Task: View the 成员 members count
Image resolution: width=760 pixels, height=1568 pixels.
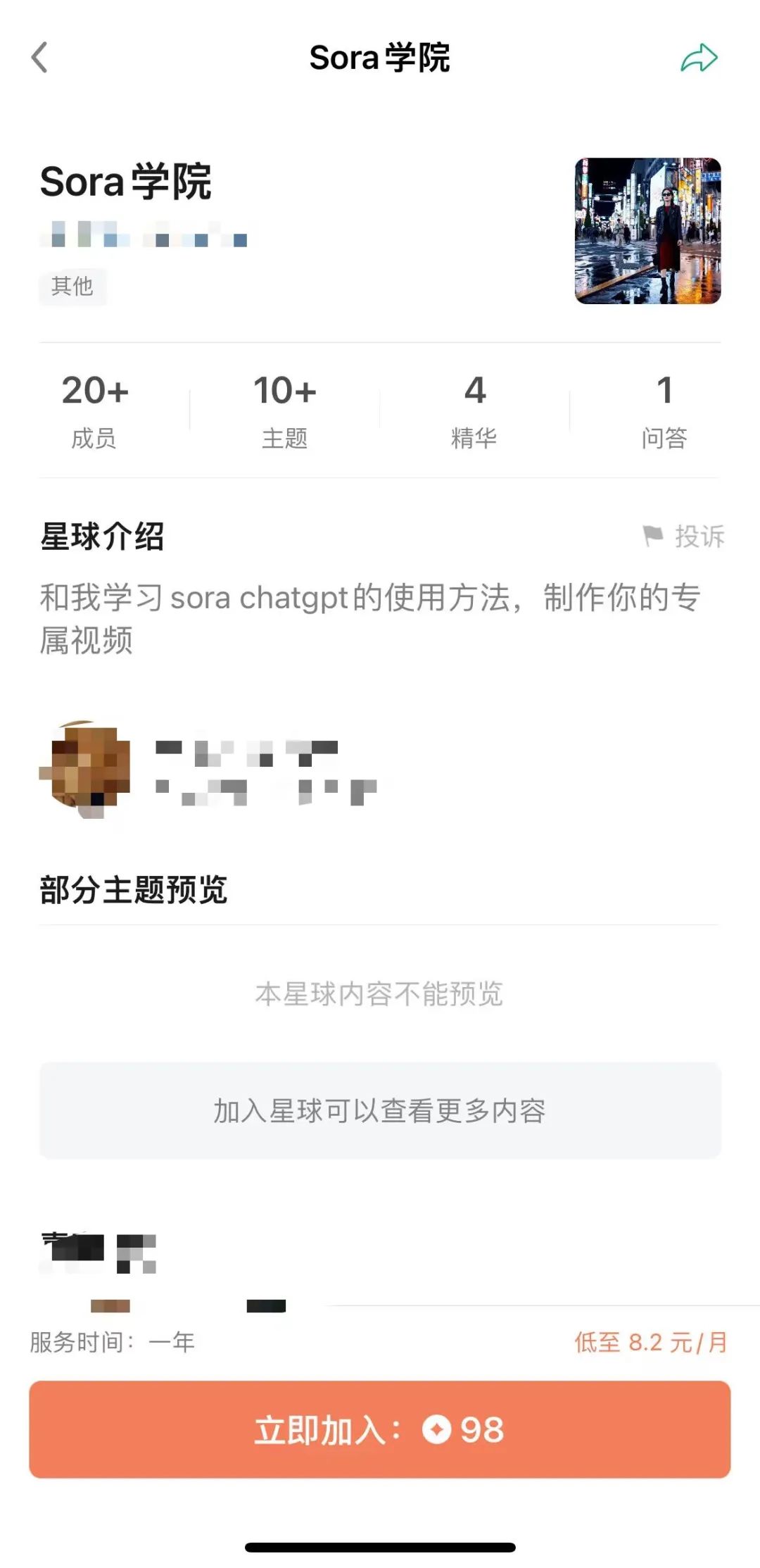Action: point(94,412)
